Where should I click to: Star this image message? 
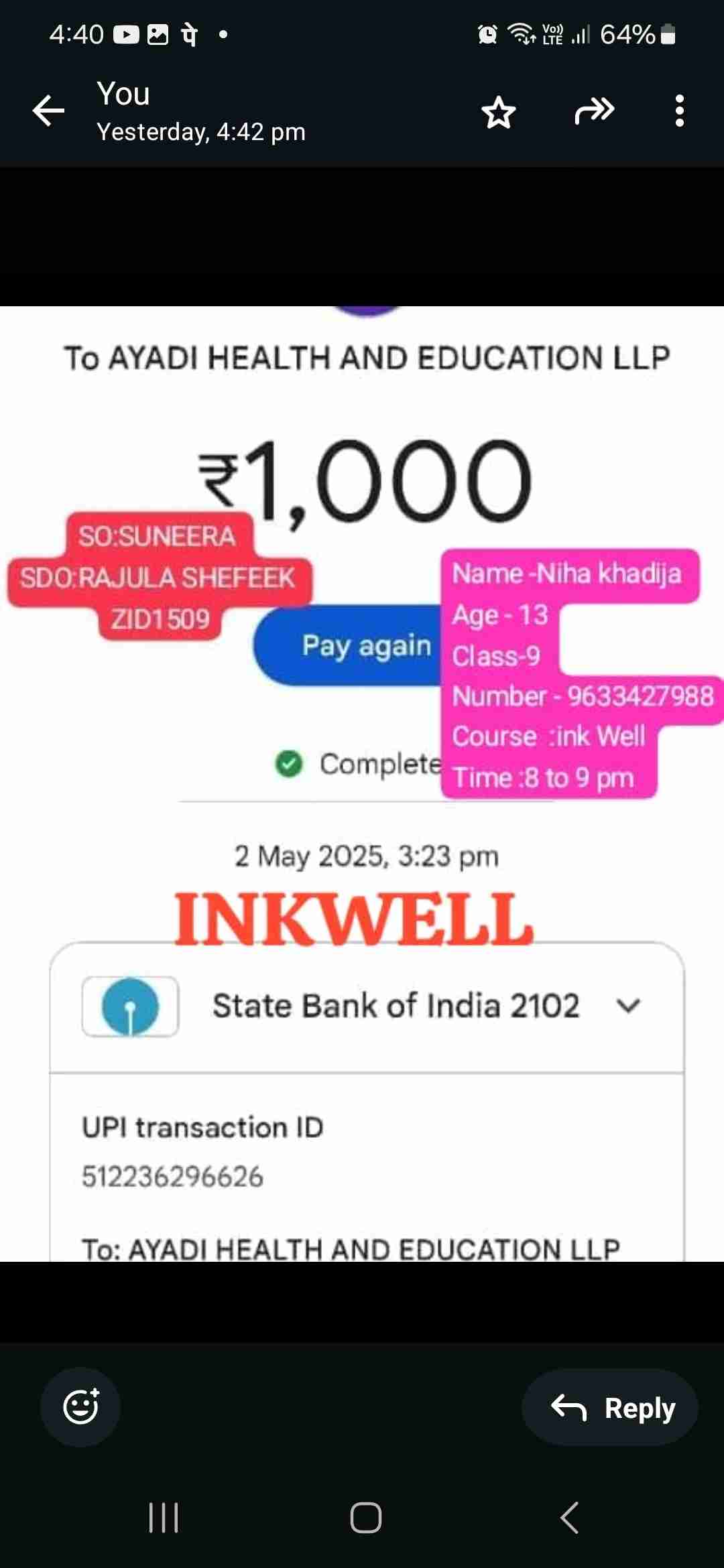coord(499,112)
